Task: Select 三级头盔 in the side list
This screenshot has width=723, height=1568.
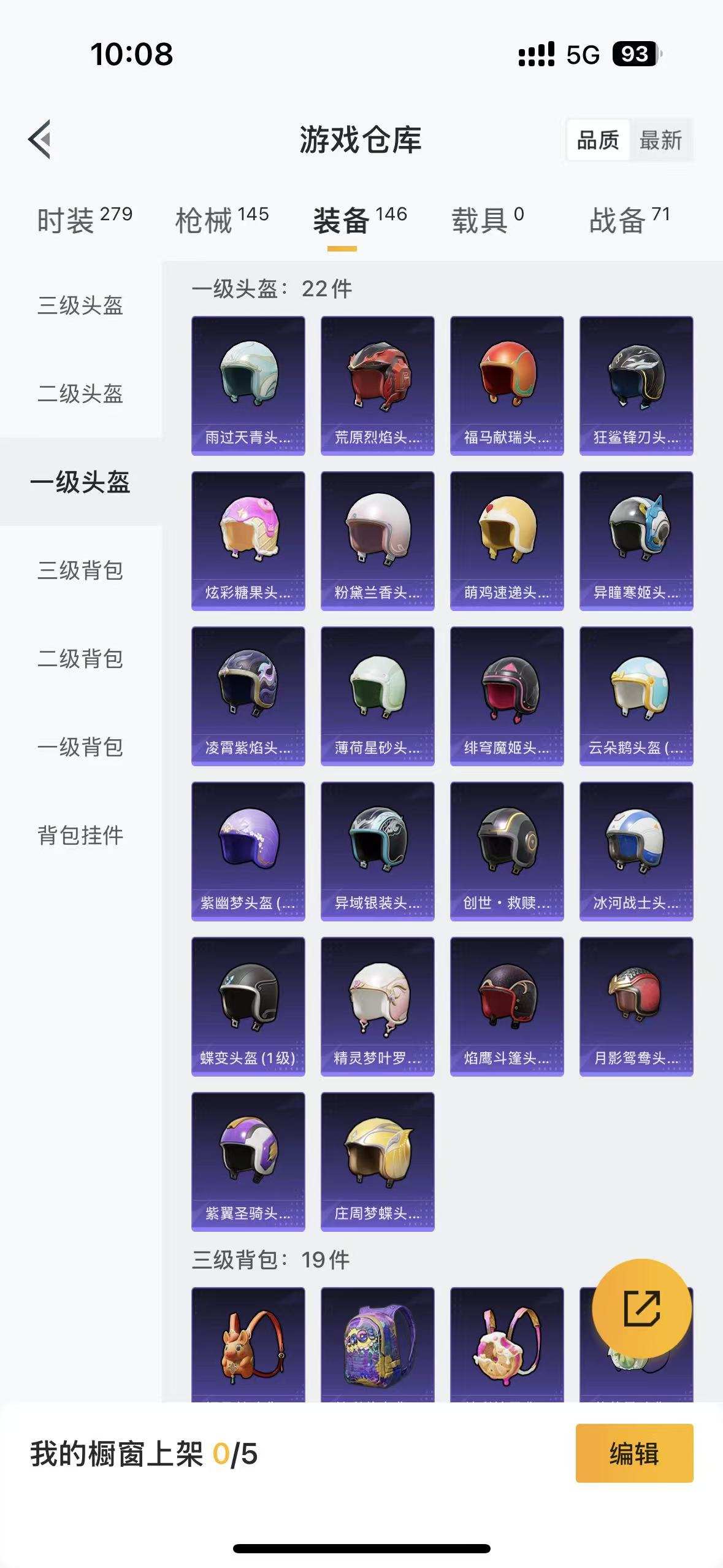Action: tap(80, 306)
